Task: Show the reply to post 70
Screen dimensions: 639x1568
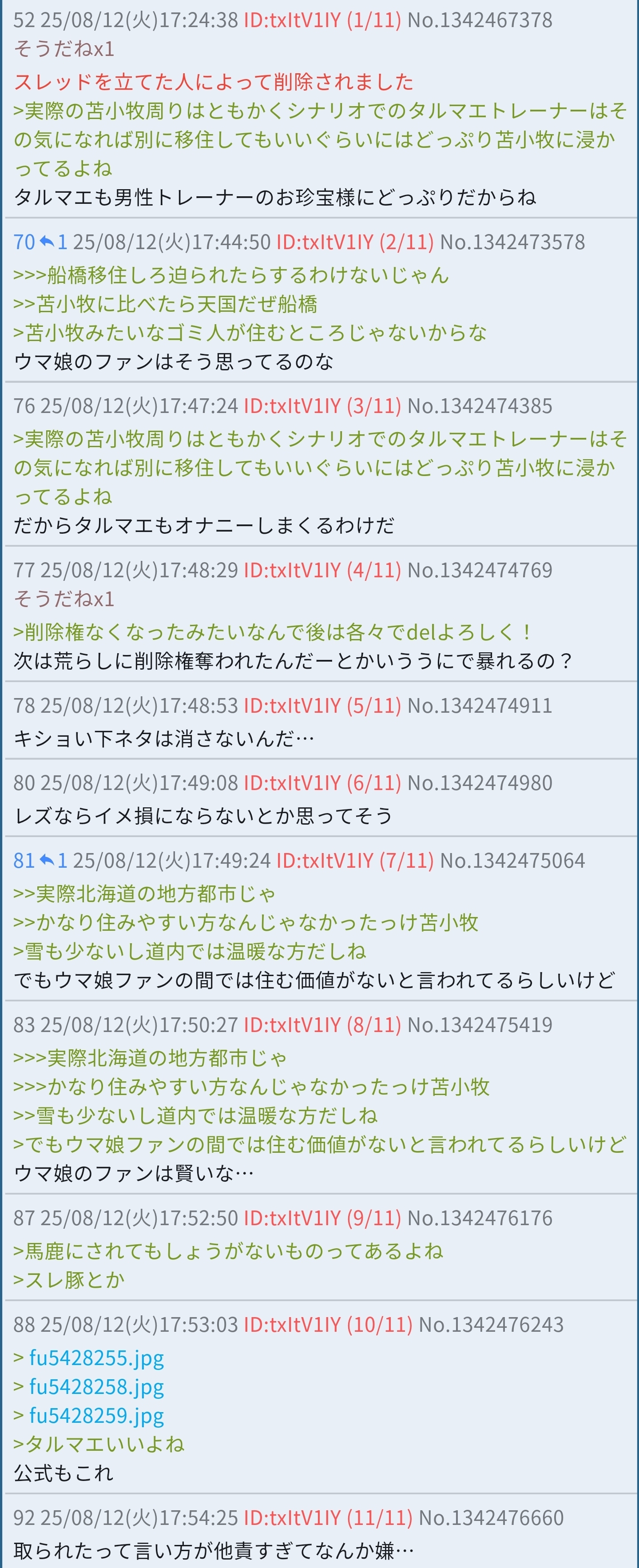Action: click(x=53, y=242)
